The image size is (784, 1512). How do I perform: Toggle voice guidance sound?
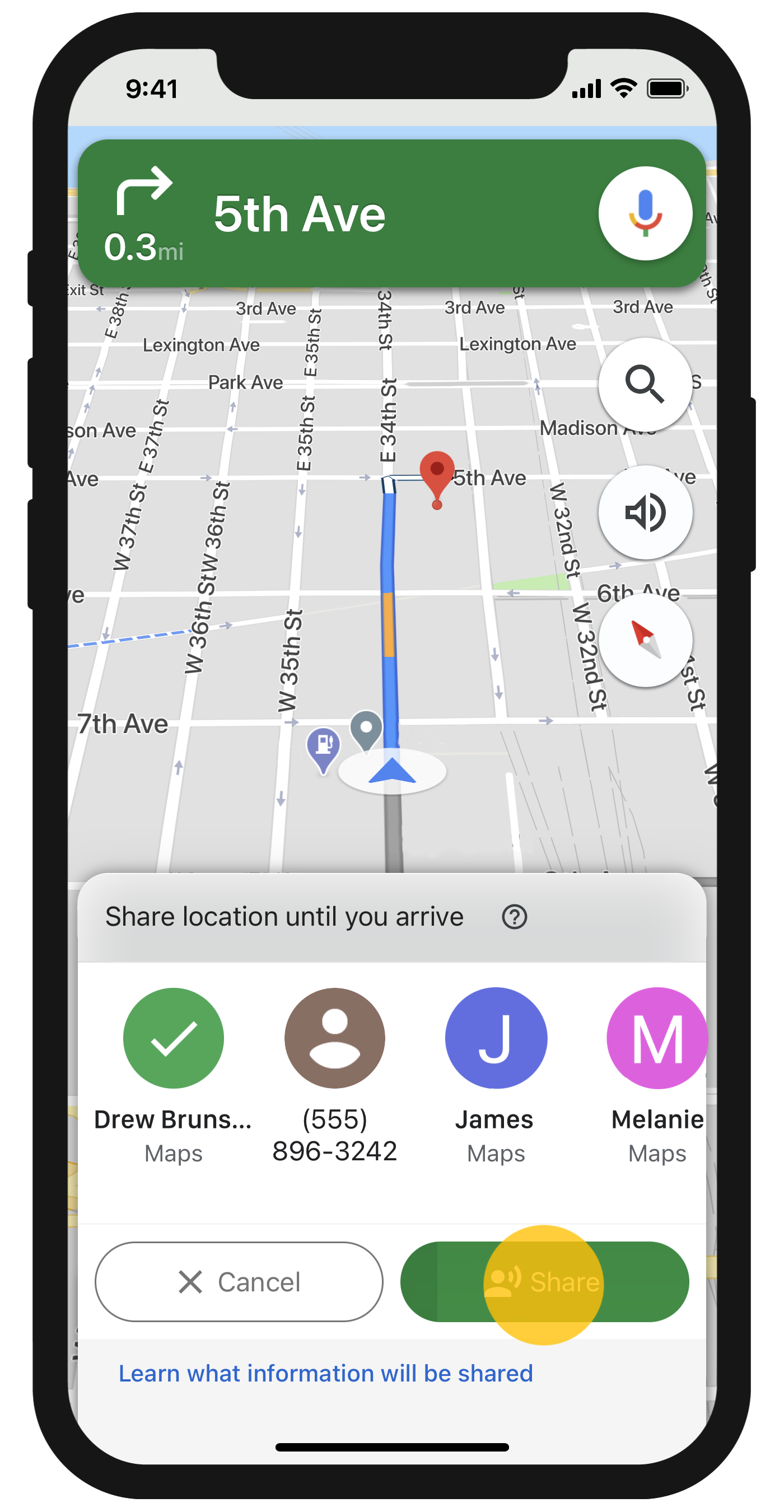tap(645, 512)
